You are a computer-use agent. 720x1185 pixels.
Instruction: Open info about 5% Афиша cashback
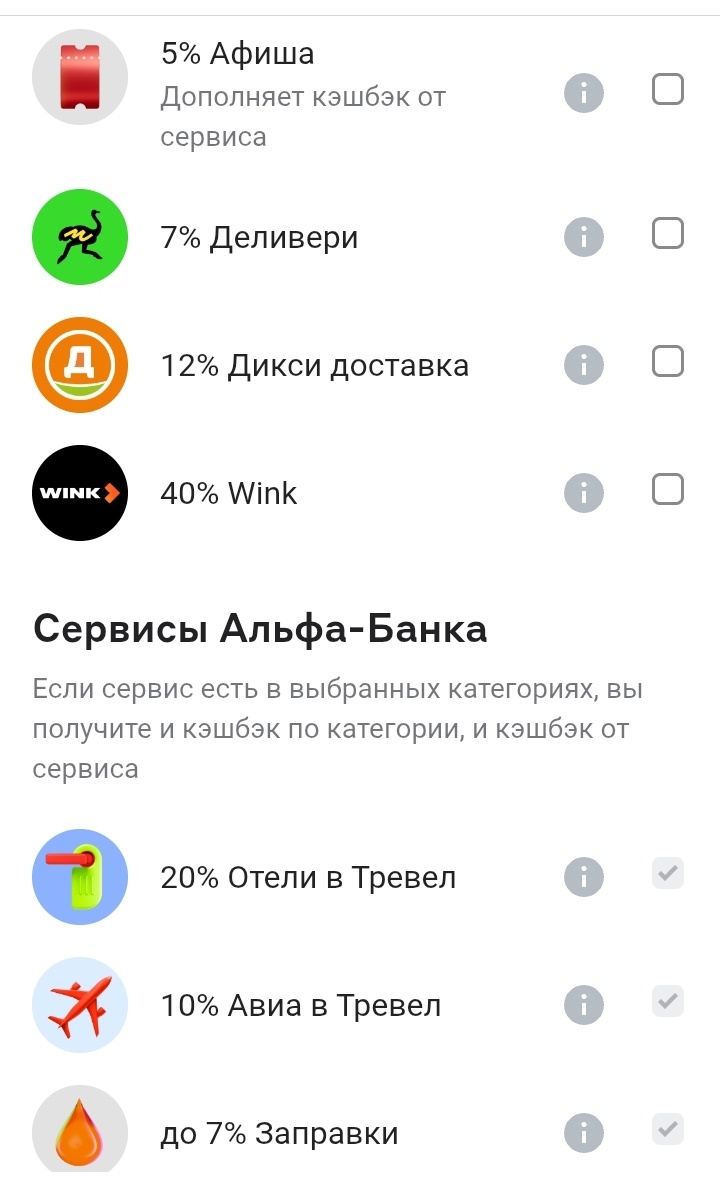click(583, 93)
